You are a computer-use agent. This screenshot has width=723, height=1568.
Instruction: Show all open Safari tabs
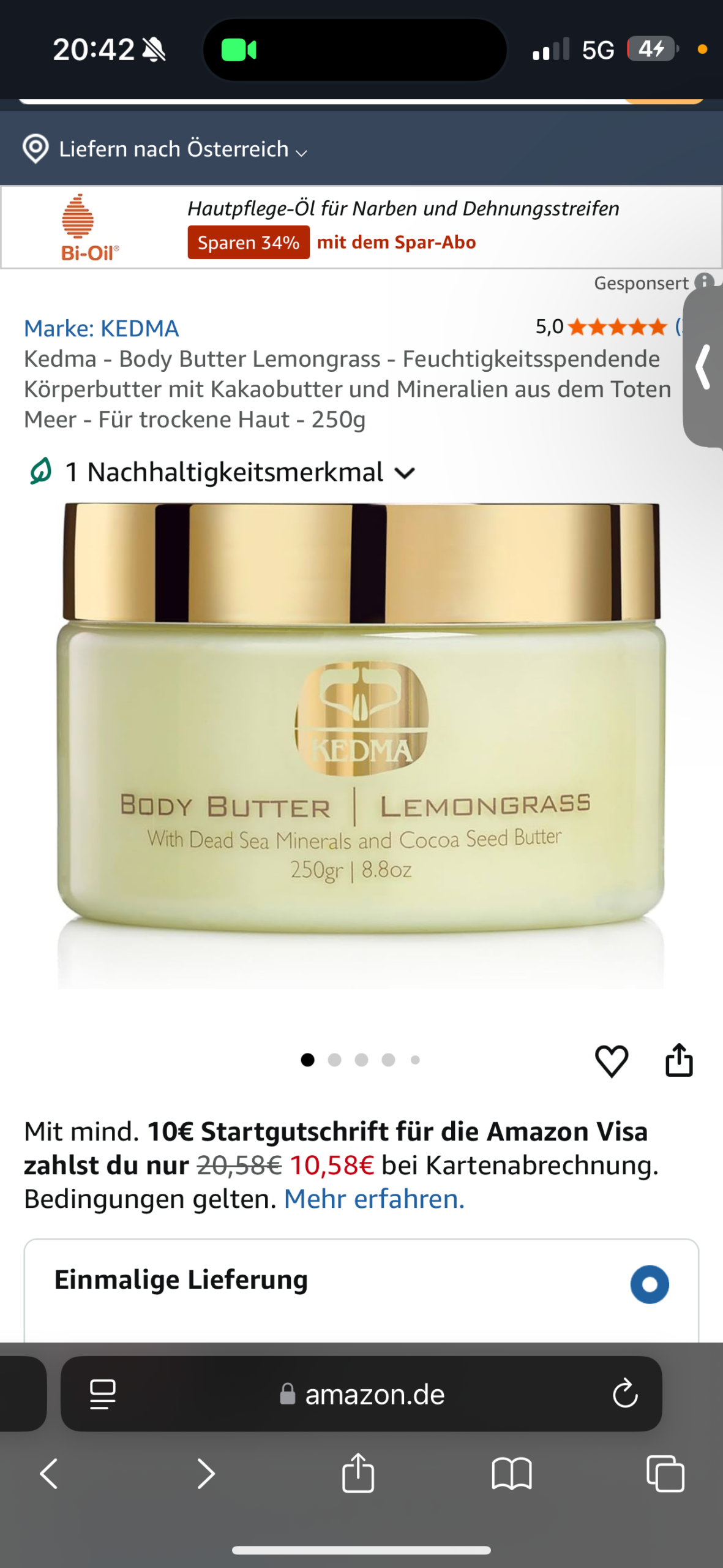pos(665,1473)
